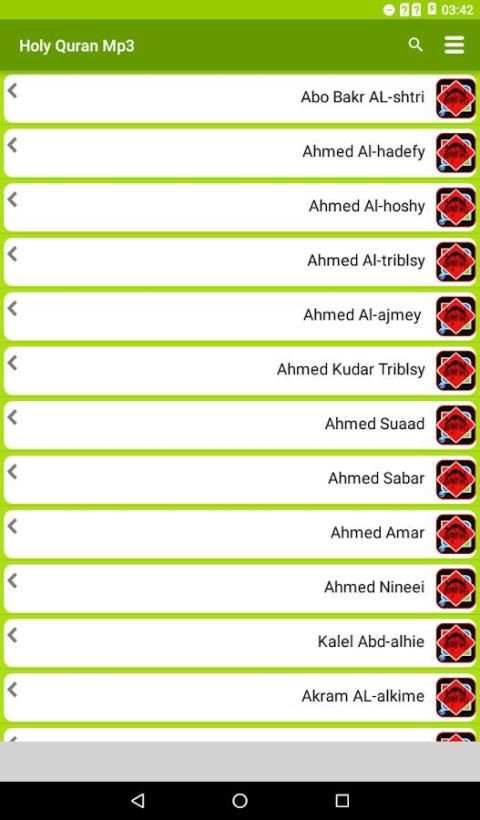Select Ahmed Nineei from list
480x820 pixels.
tap(240, 588)
